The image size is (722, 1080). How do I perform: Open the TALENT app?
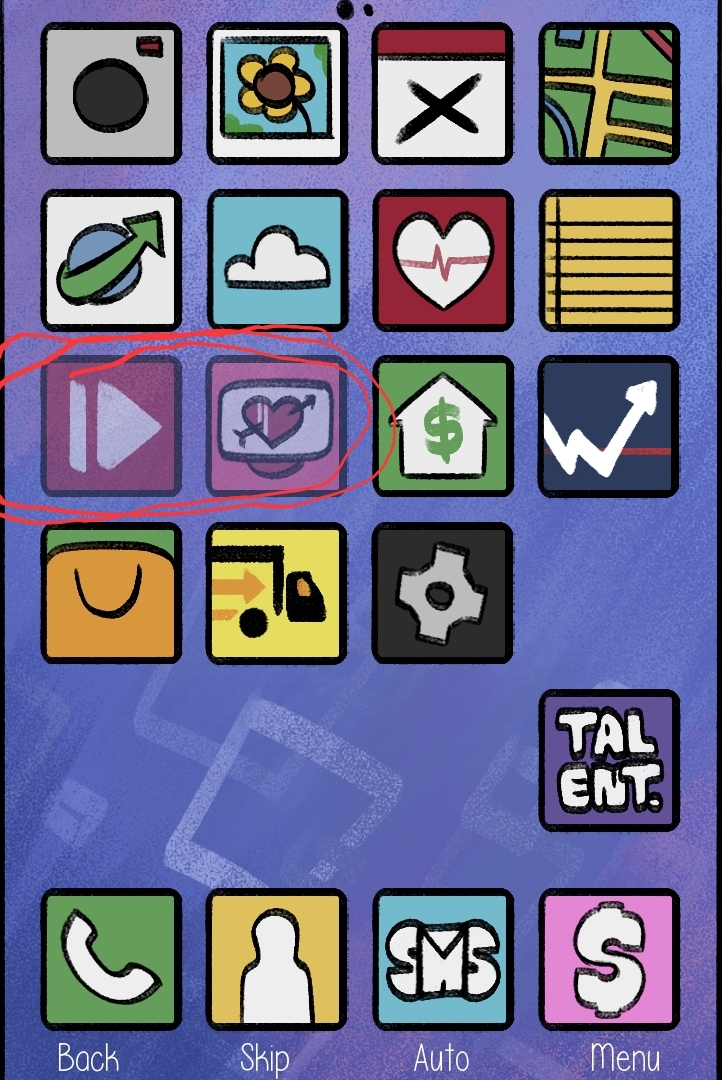[x=609, y=759]
